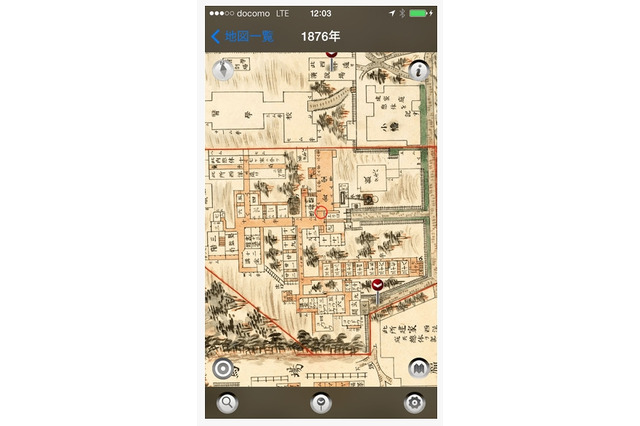This screenshot has width=640, height=426.
Task: Switch map view with the map icon
Action: 419,368
